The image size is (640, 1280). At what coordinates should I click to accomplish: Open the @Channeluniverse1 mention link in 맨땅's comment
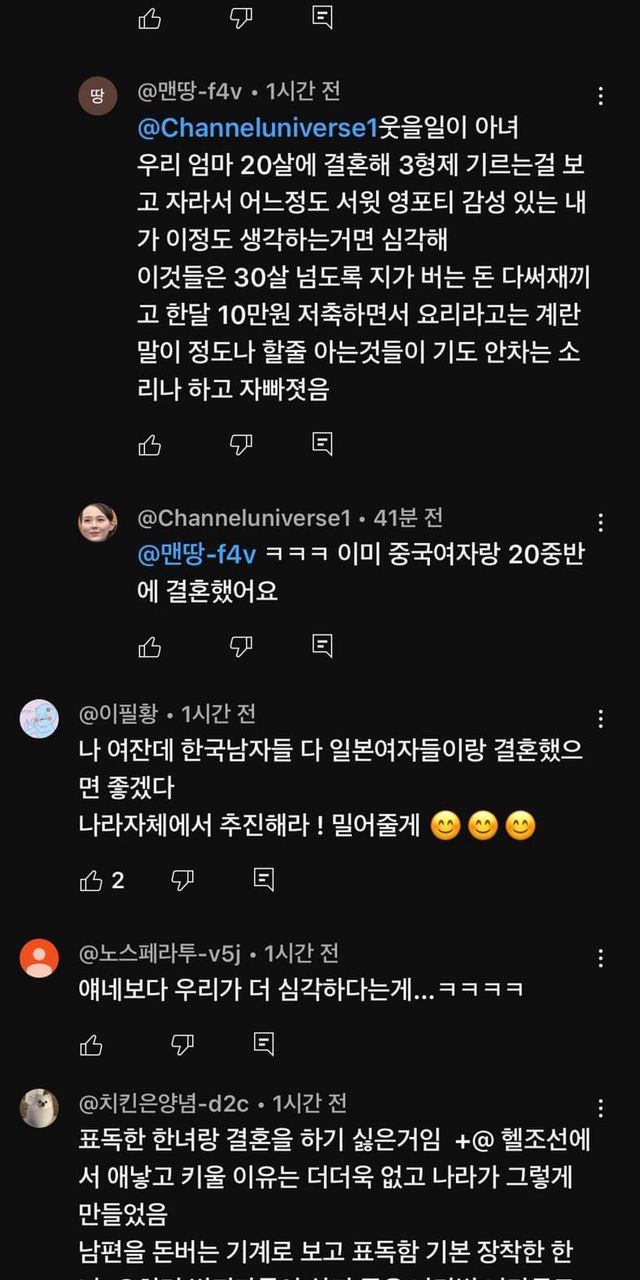coord(258,128)
